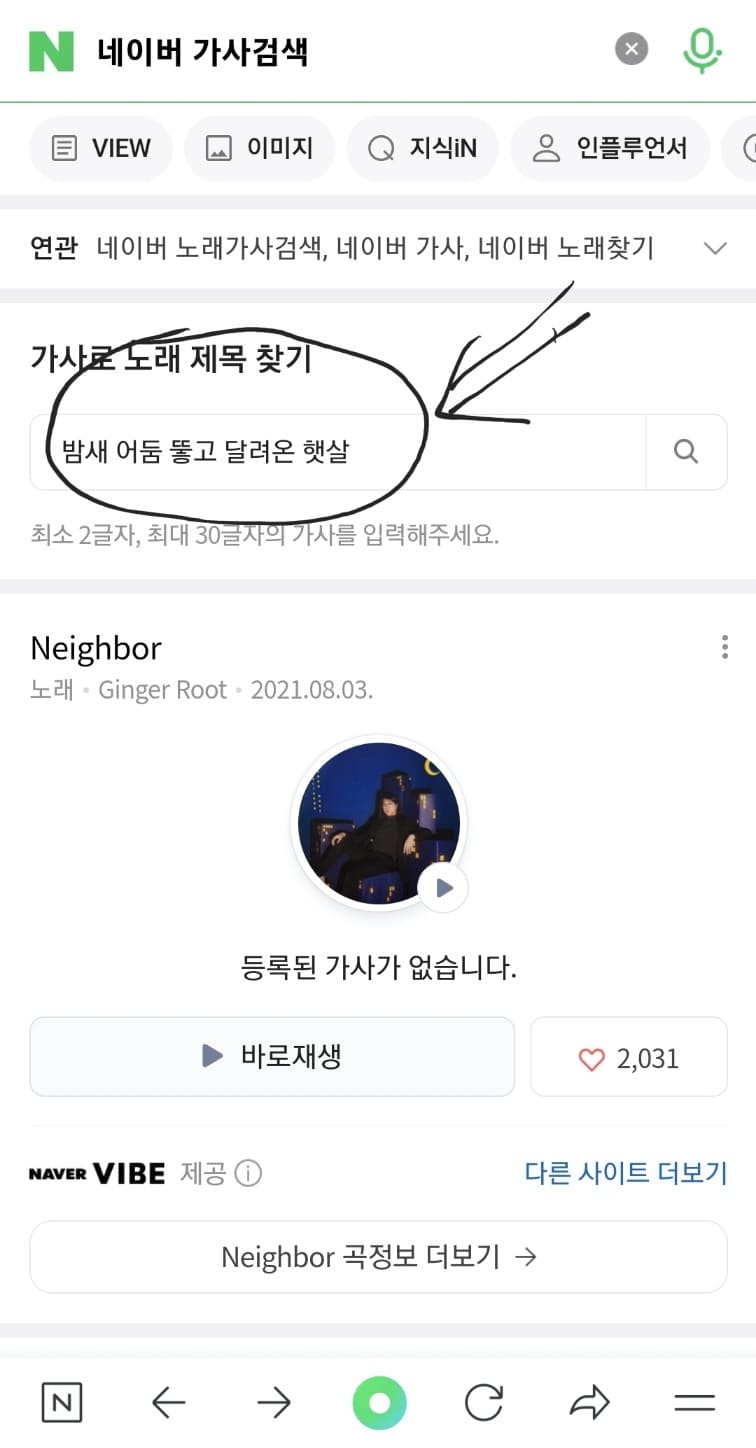Open the info tooltip next to 제공
This screenshot has height=1448, width=756.
tap(249, 1174)
